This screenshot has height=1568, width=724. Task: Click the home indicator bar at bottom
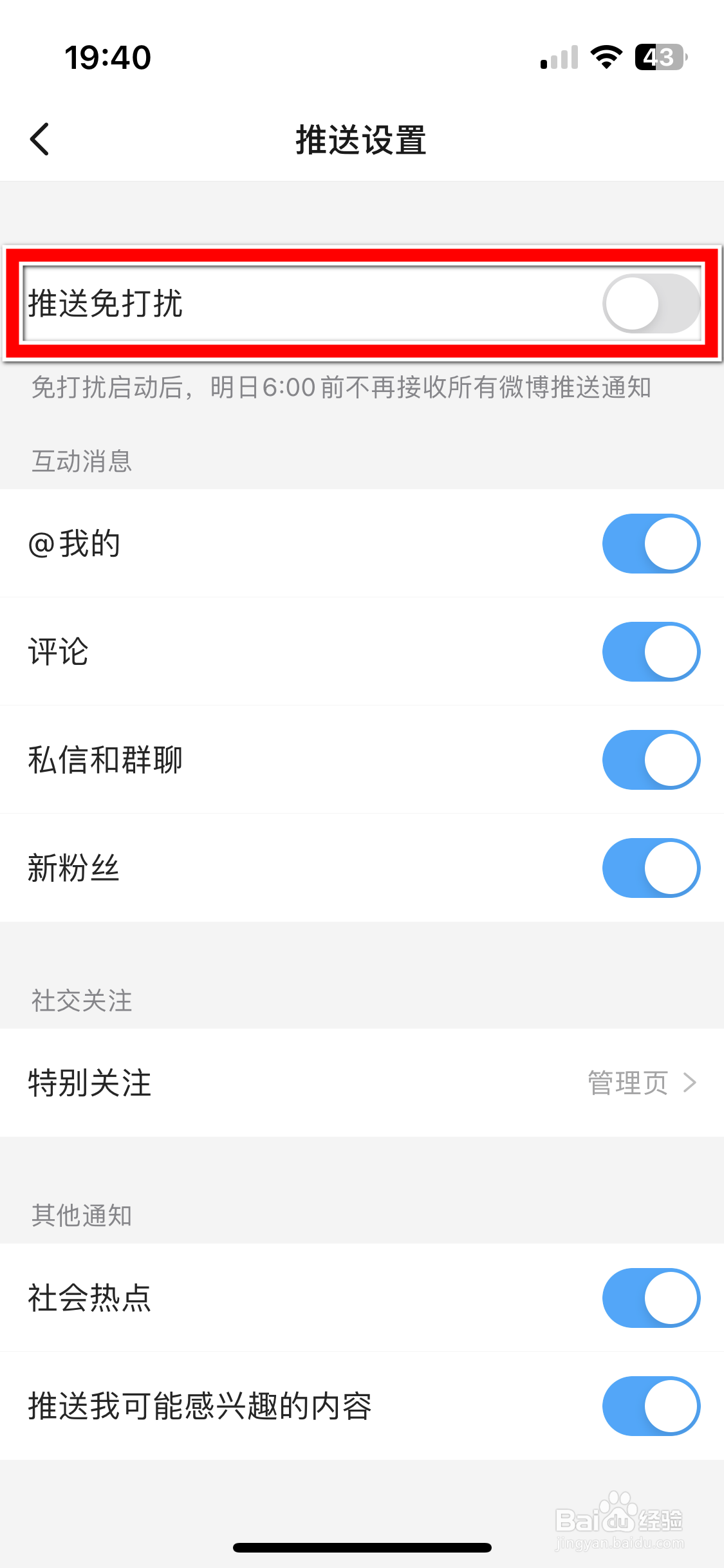[362, 1548]
